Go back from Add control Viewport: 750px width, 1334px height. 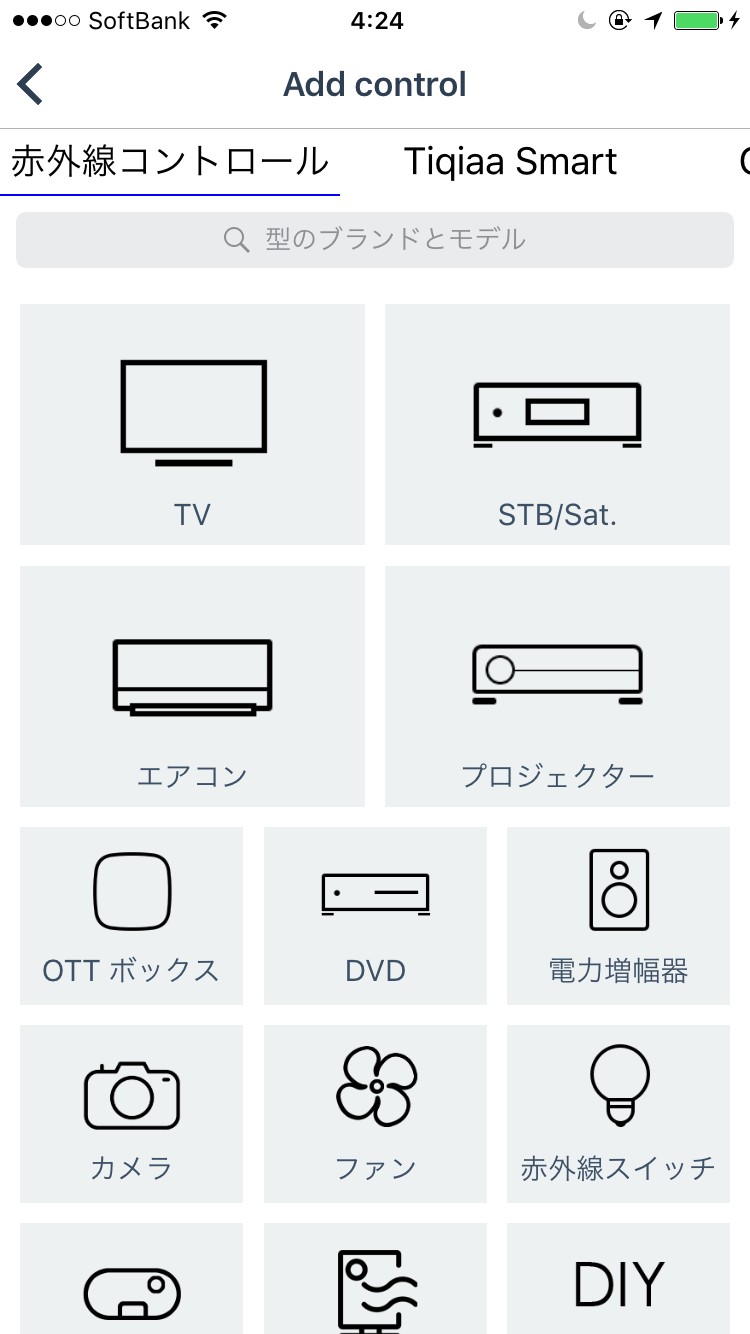click(x=32, y=84)
